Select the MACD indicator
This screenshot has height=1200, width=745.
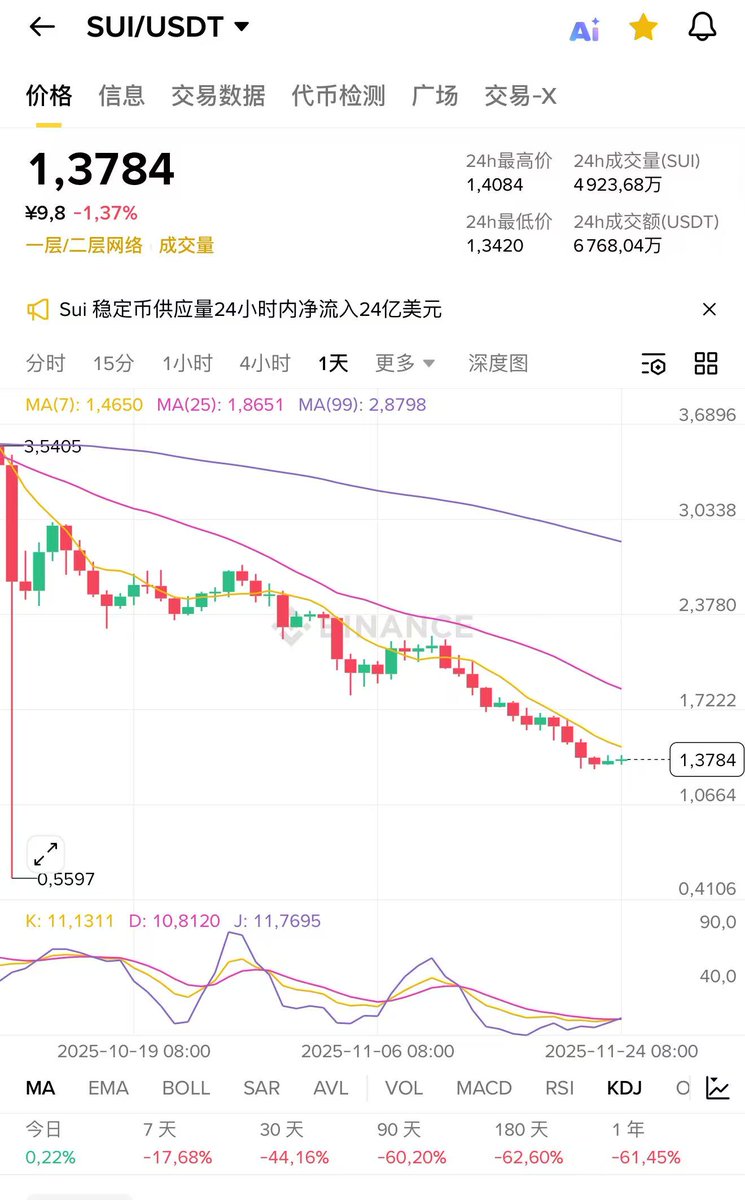[x=484, y=1088]
